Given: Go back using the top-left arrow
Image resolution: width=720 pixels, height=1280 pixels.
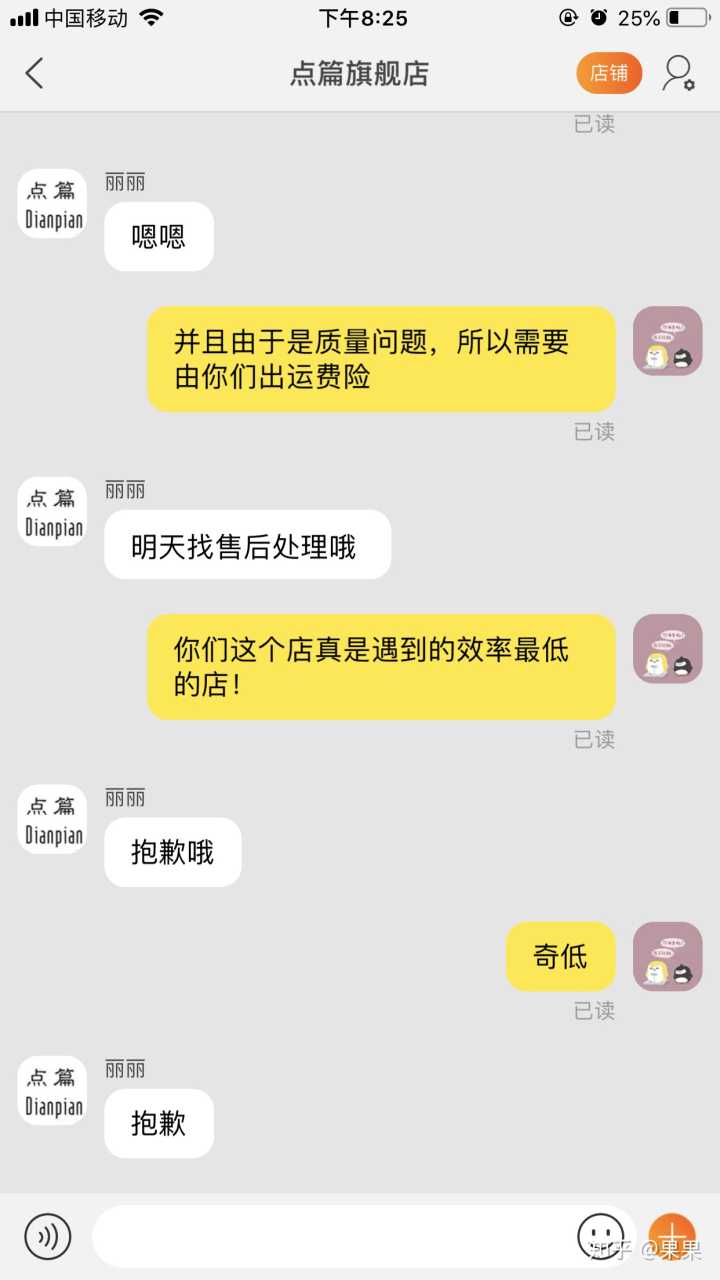Looking at the screenshot, I should click(35, 73).
